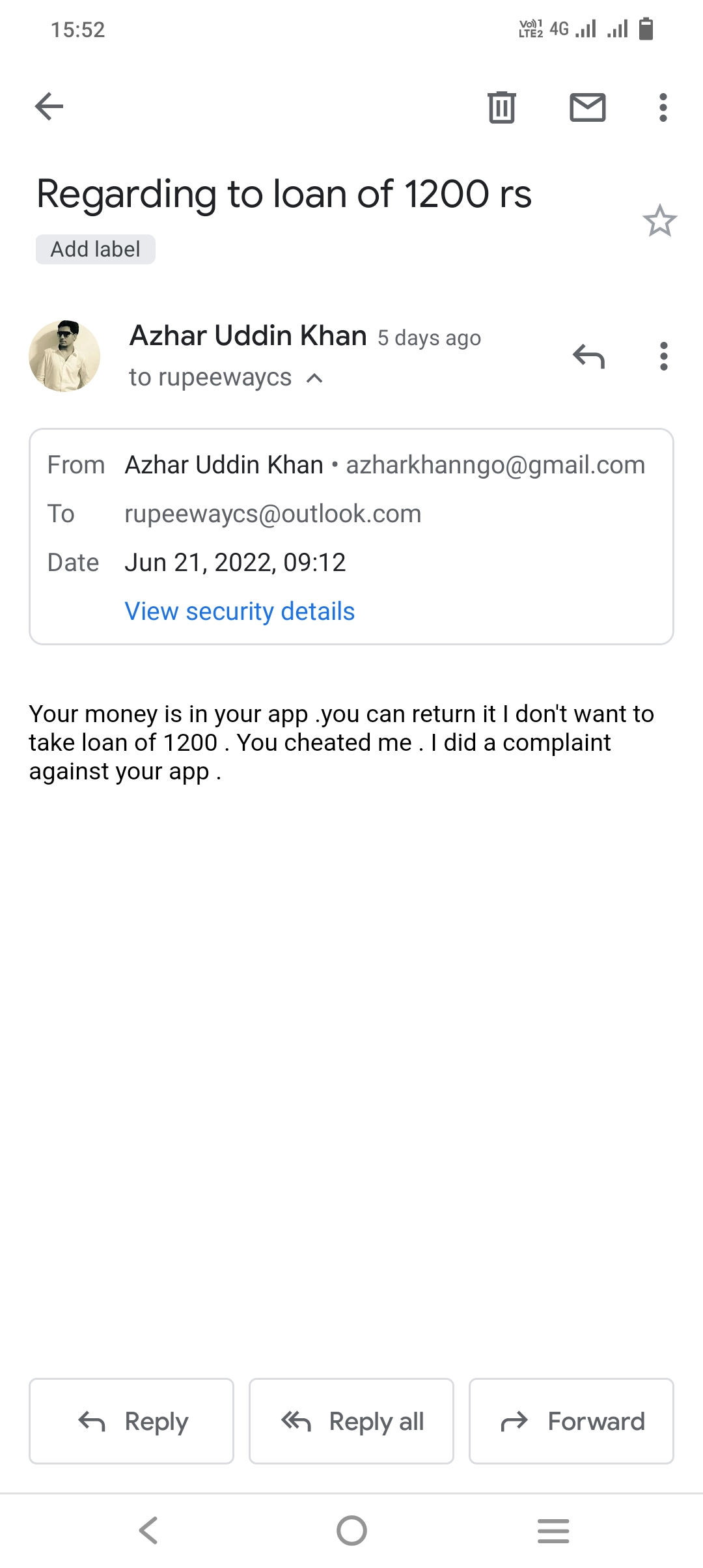Go back to the inbox

[x=49, y=107]
